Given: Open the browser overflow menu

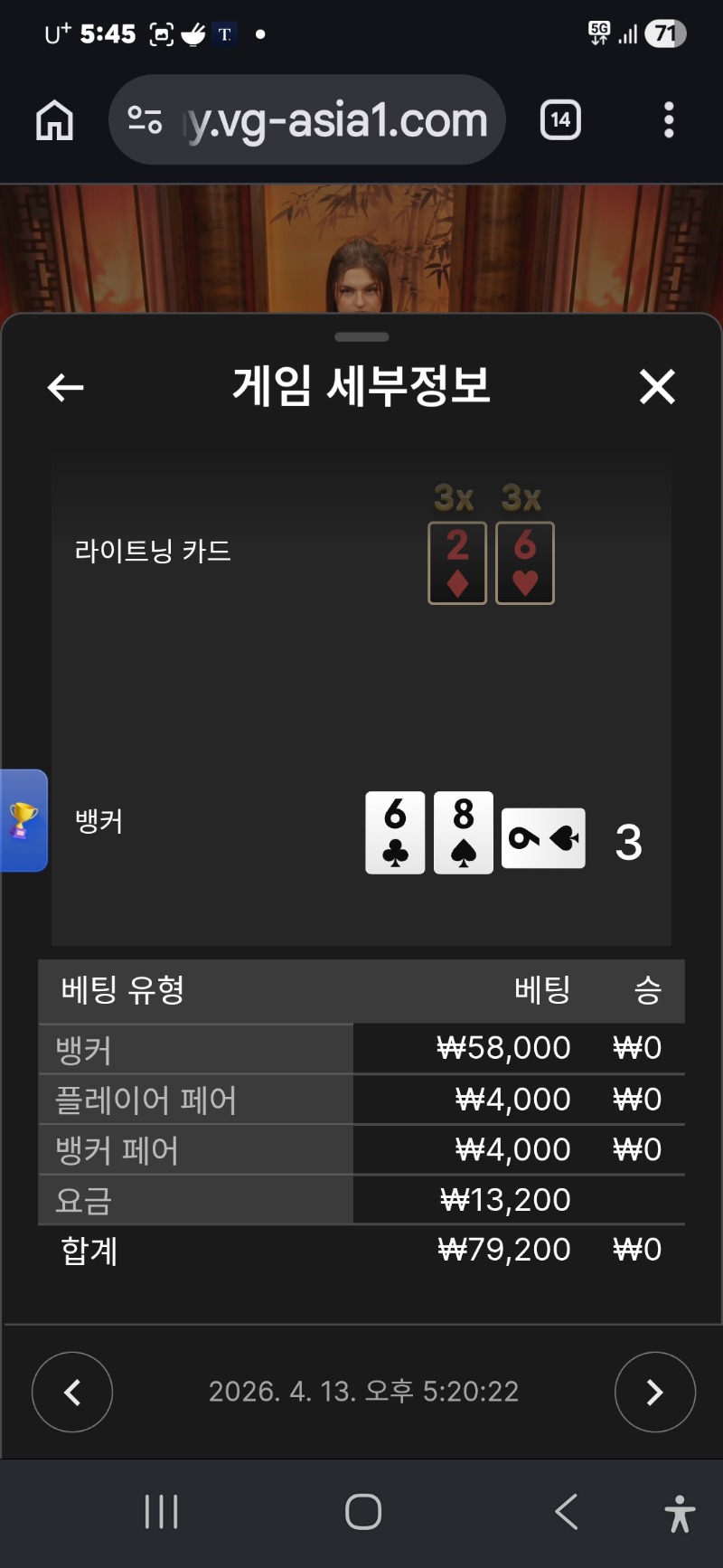Looking at the screenshot, I should (669, 119).
